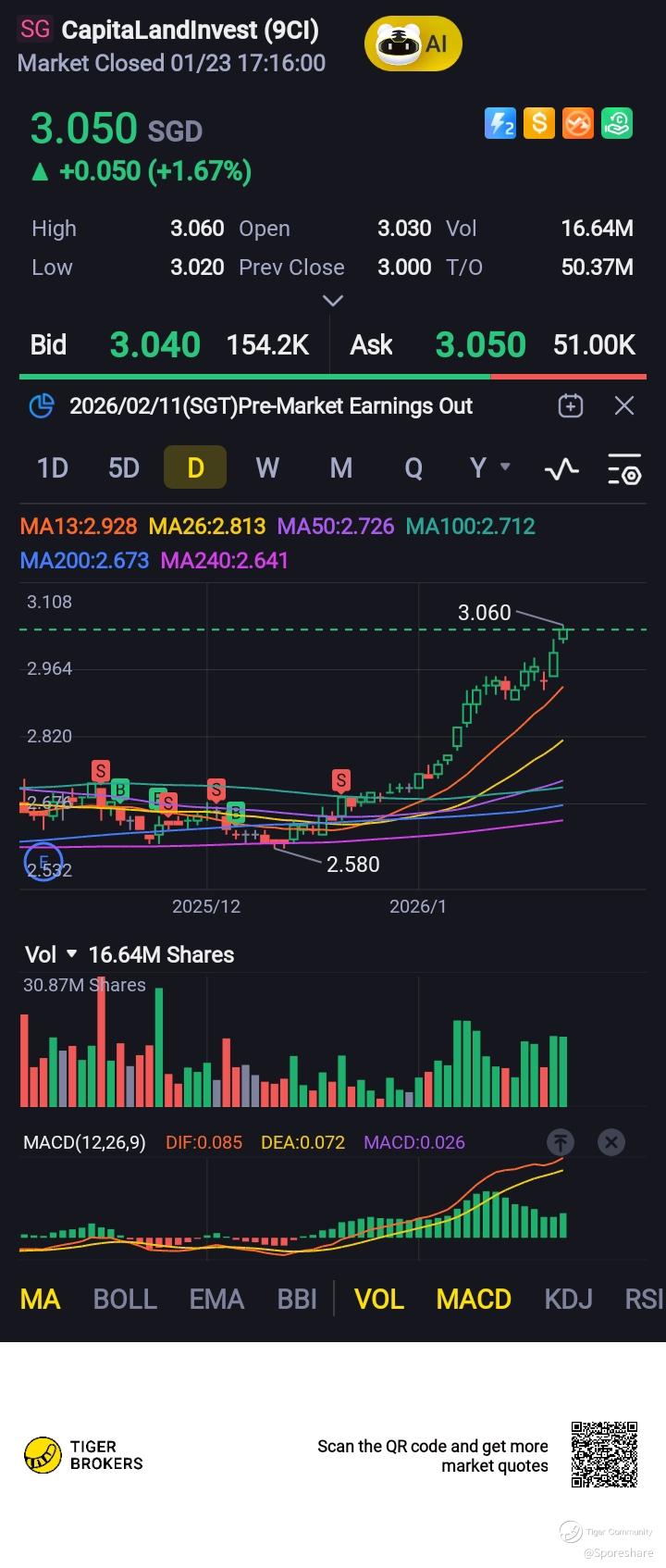Select the weekly W chart
The width and height of the screenshot is (666, 1568).
(267, 467)
